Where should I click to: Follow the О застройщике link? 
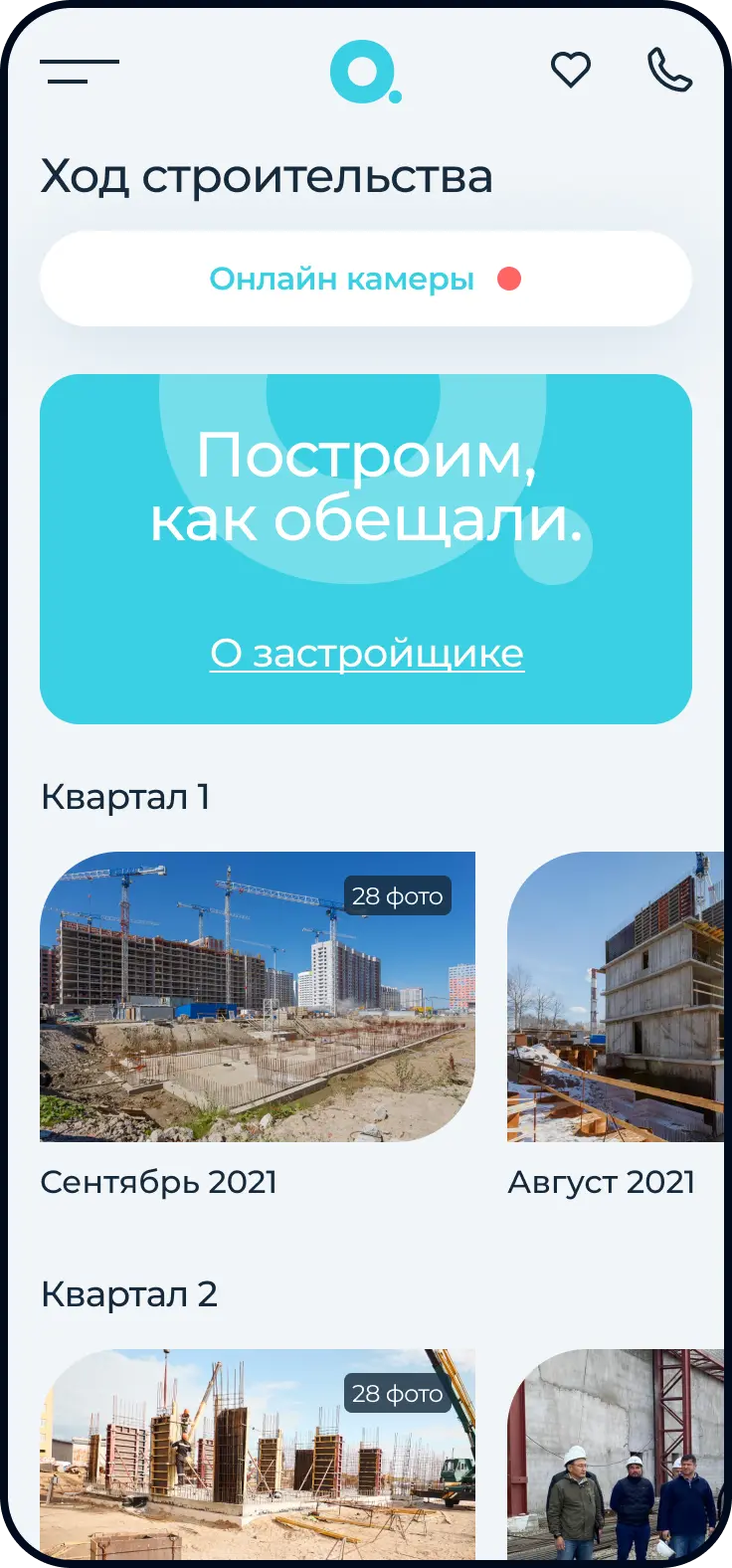point(366,654)
